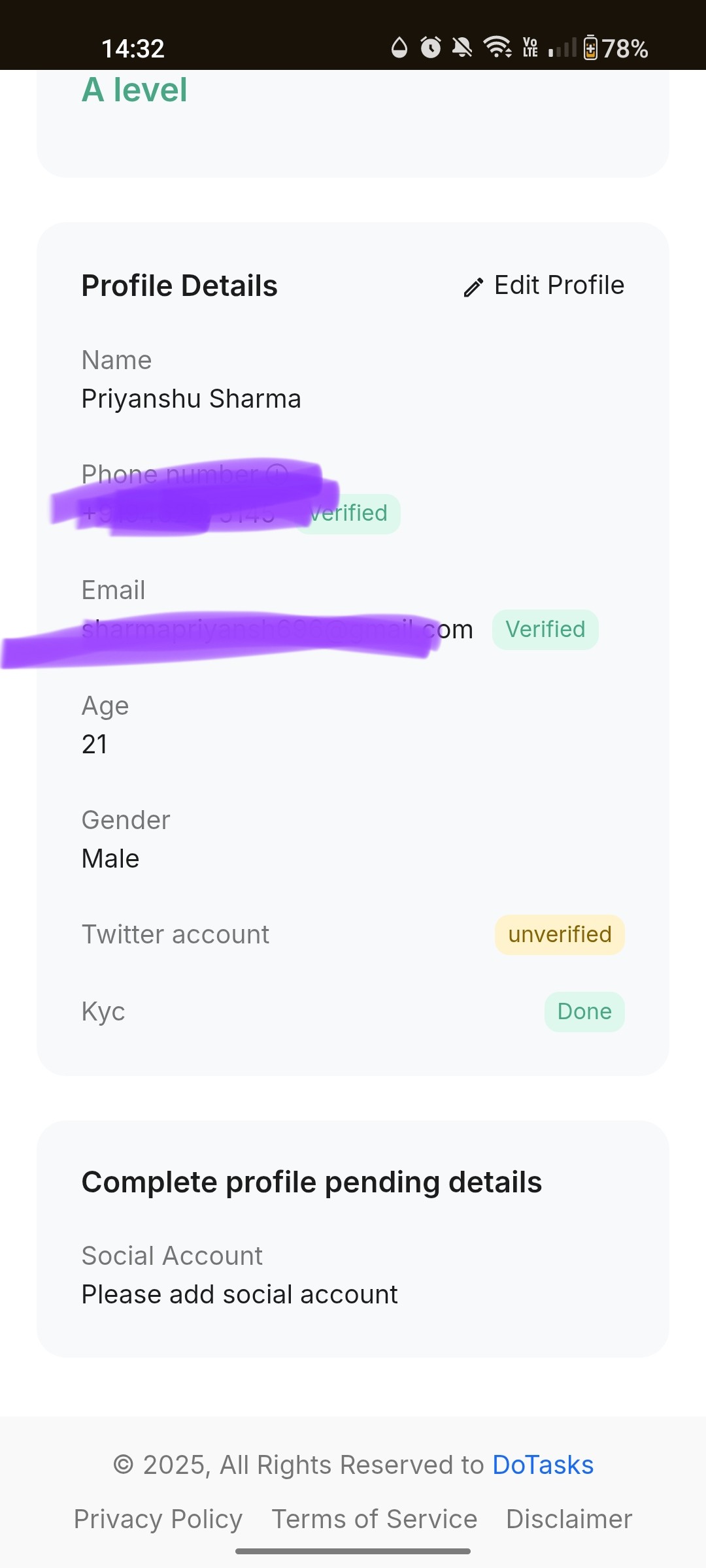The width and height of the screenshot is (706, 1568).
Task: Open the DoTasks link in footer
Action: [x=543, y=1465]
